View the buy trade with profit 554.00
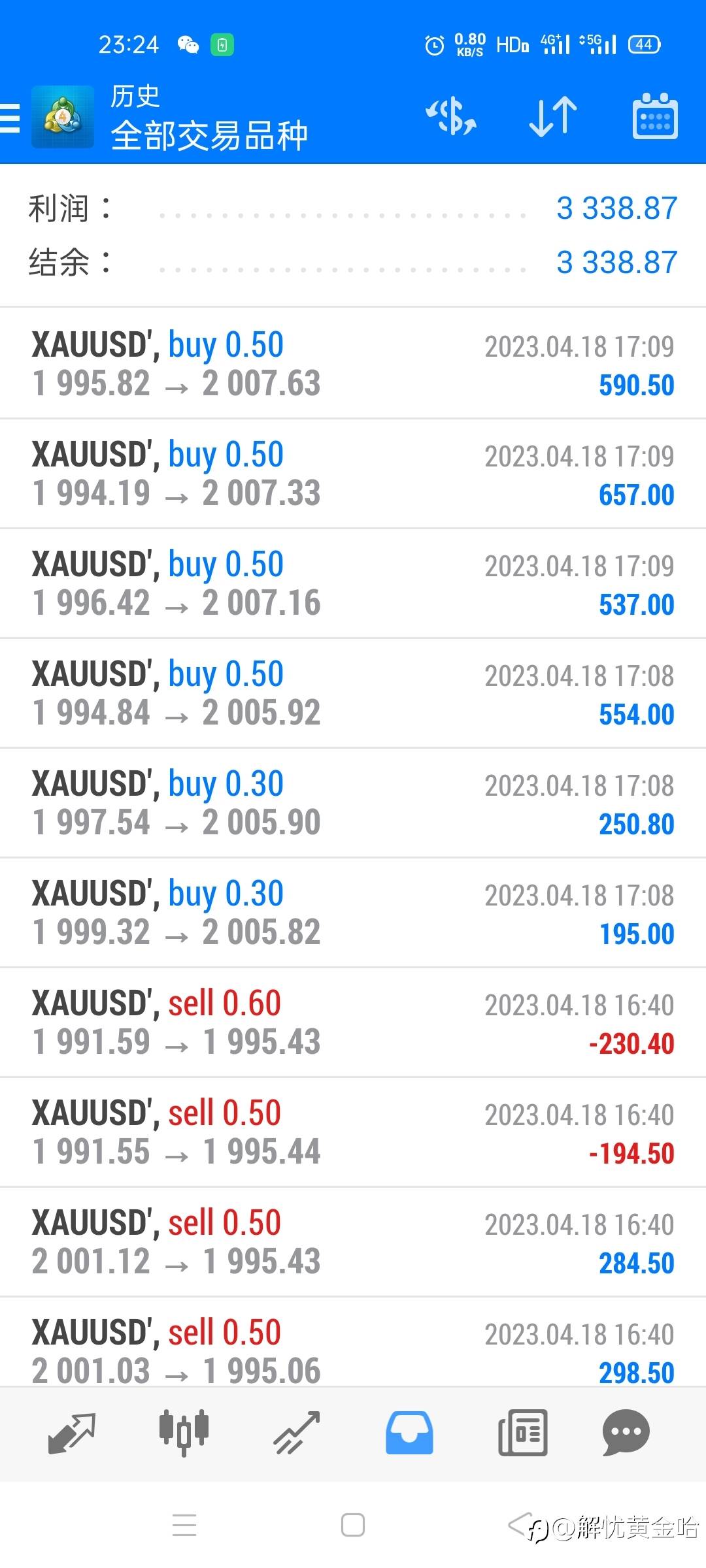 353,693
